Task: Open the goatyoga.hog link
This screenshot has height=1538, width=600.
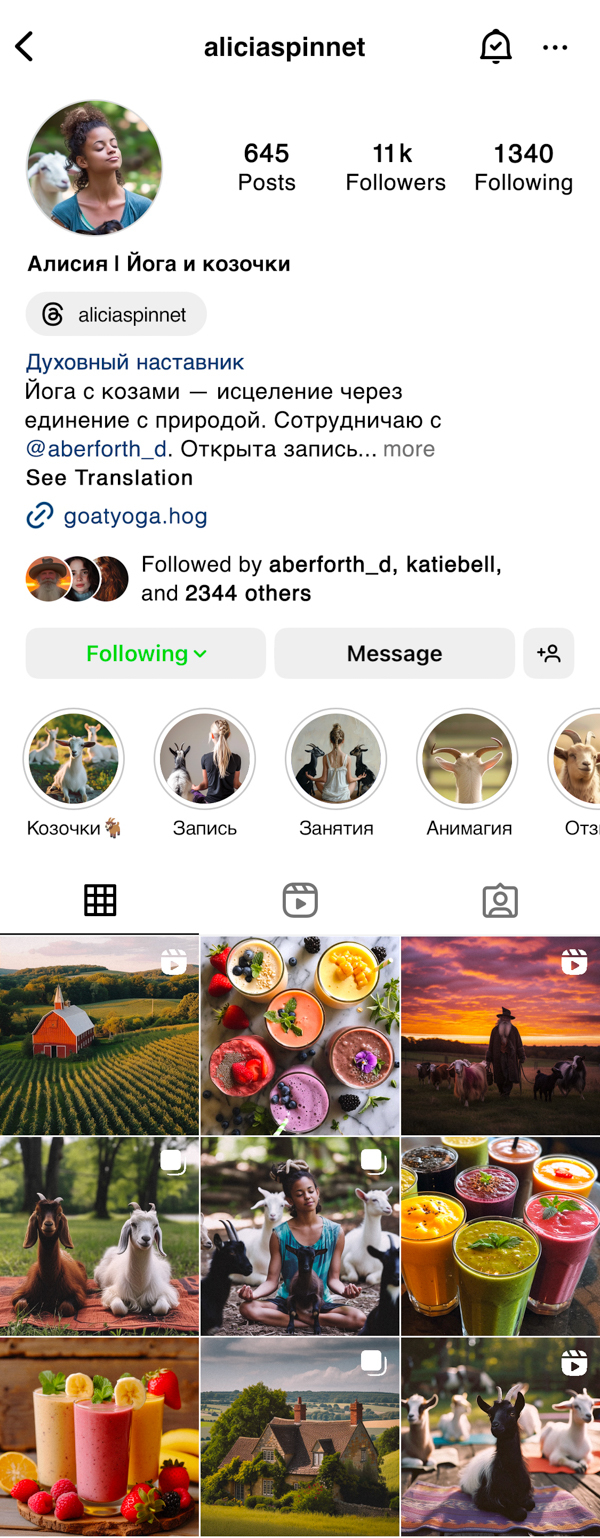Action: click(x=134, y=517)
